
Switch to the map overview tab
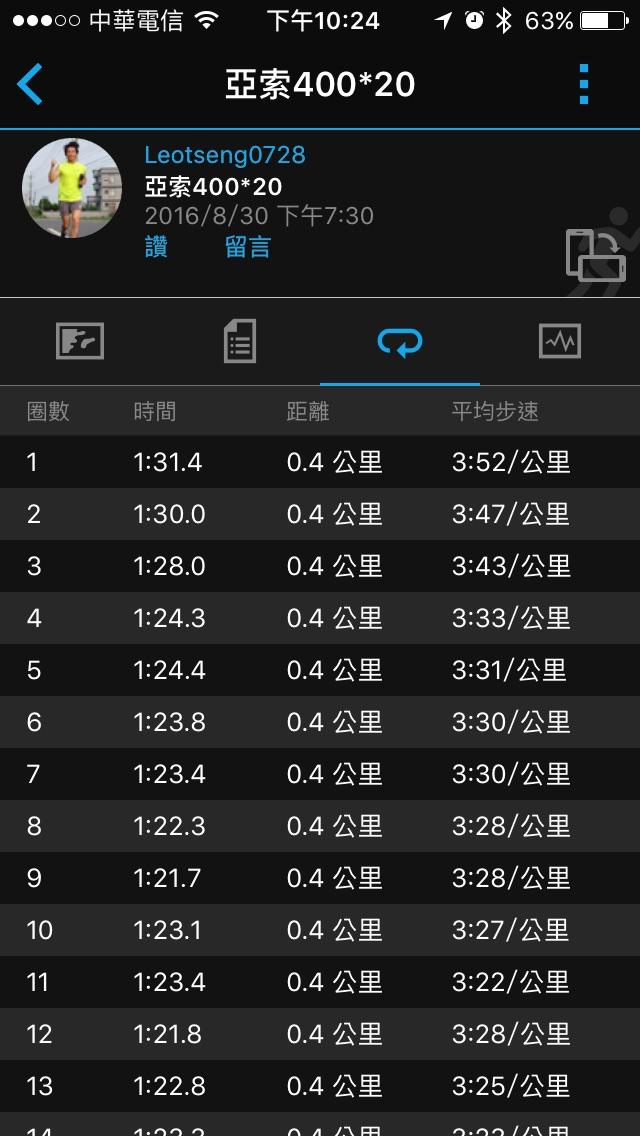(80, 342)
